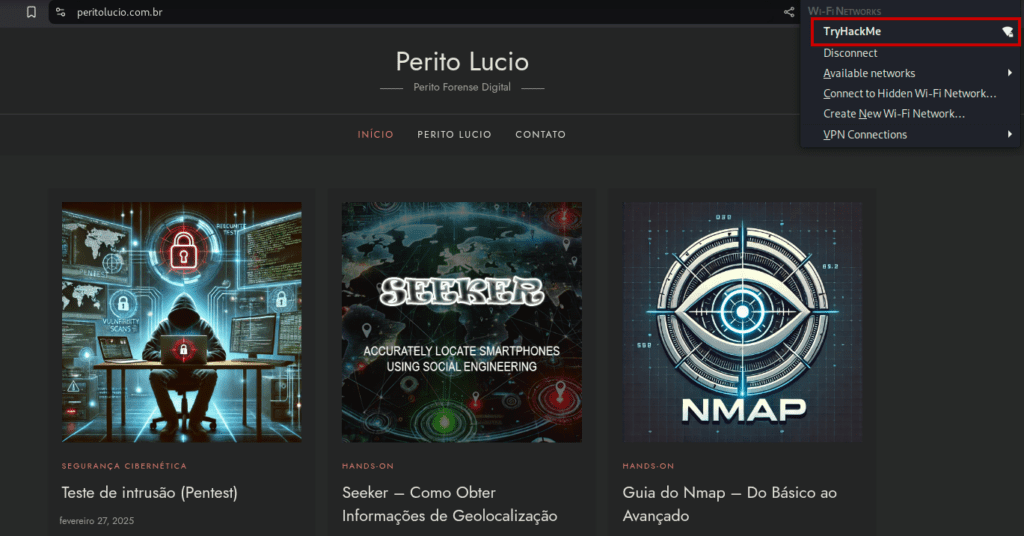
Task: Share the page via share icon
Action: pyautogui.click(x=789, y=12)
